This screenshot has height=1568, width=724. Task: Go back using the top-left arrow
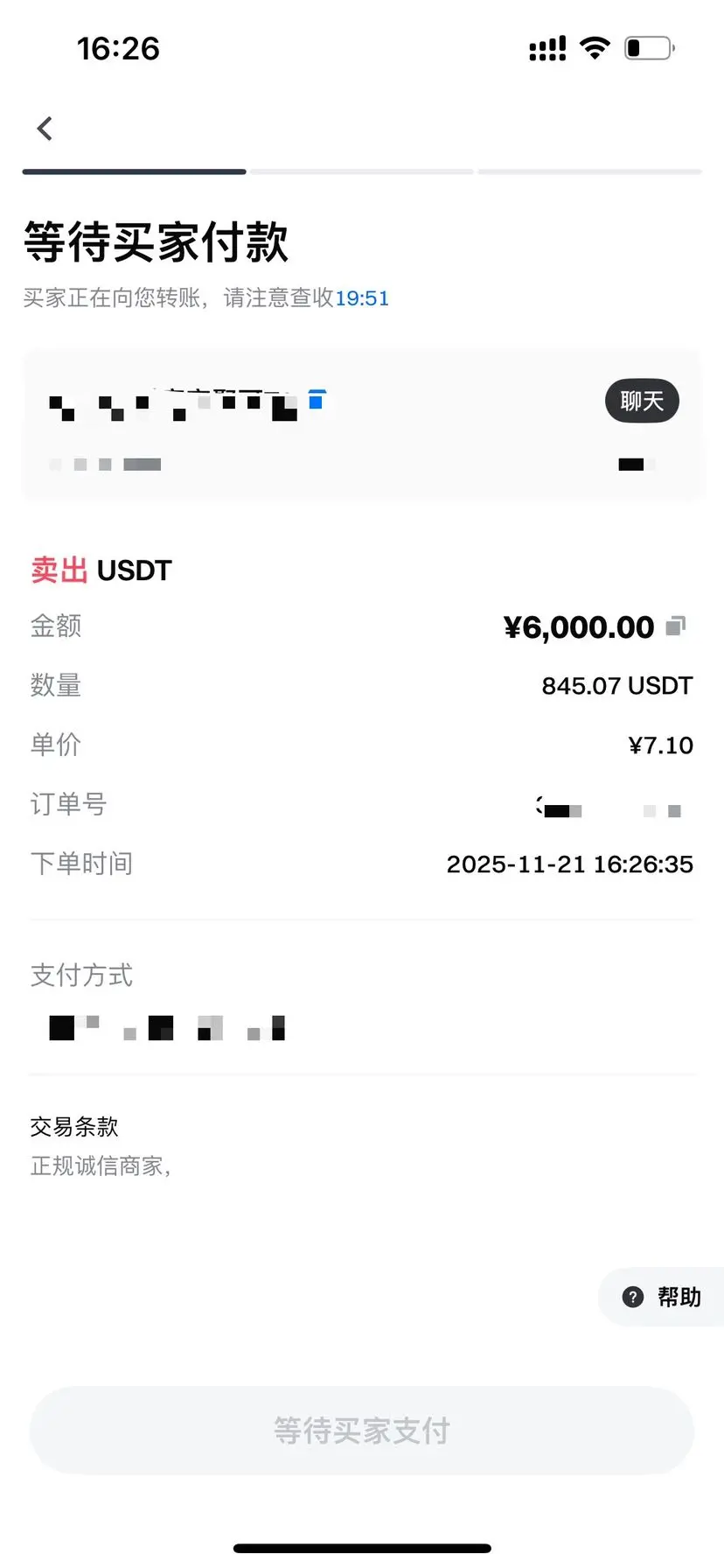(x=45, y=129)
